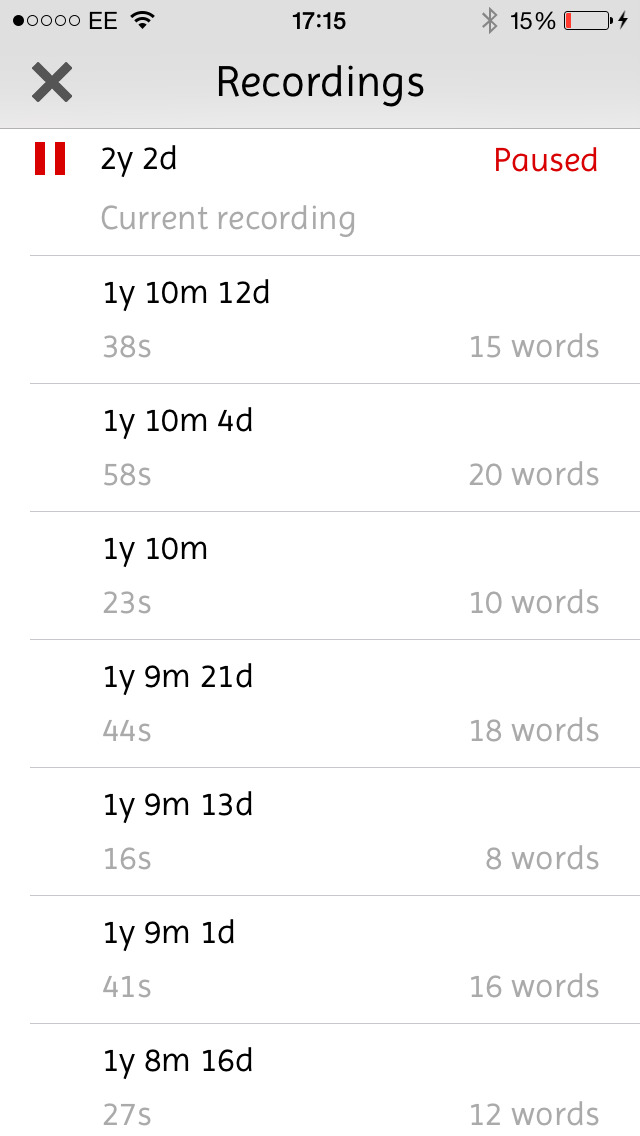Open the 2y 2d current recording
Viewport: 640px width, 1136px height.
(x=320, y=192)
